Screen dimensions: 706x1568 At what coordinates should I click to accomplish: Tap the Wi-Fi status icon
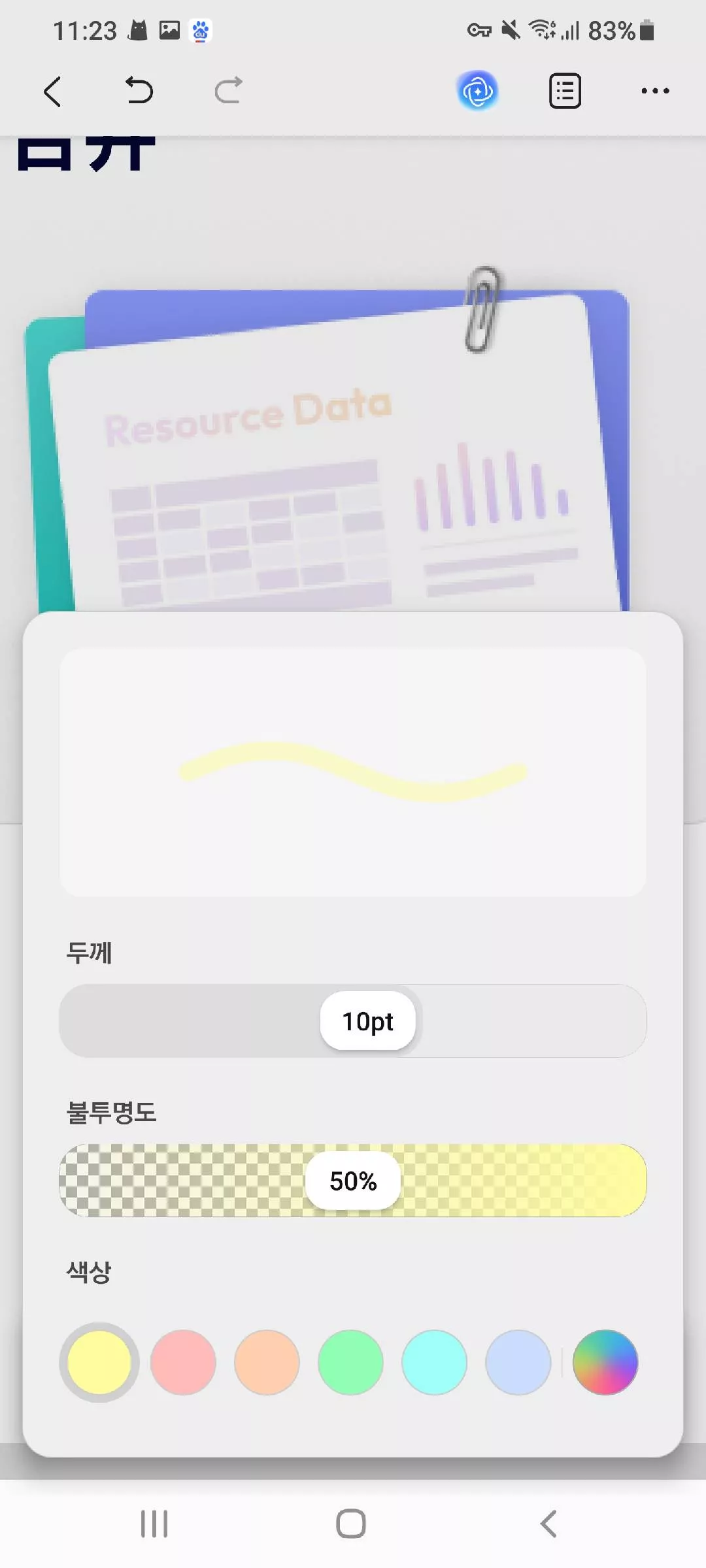point(540,29)
